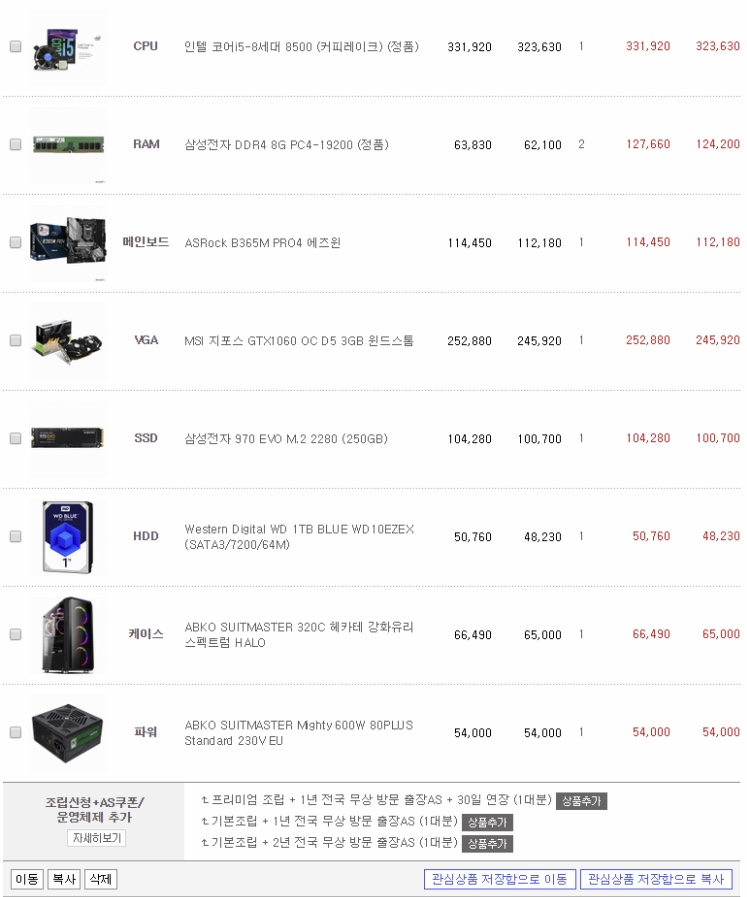Viewport: 747px width, 897px height.
Task: Check the ABKO Mighty 600W power checkbox
Action: [x=15, y=732]
